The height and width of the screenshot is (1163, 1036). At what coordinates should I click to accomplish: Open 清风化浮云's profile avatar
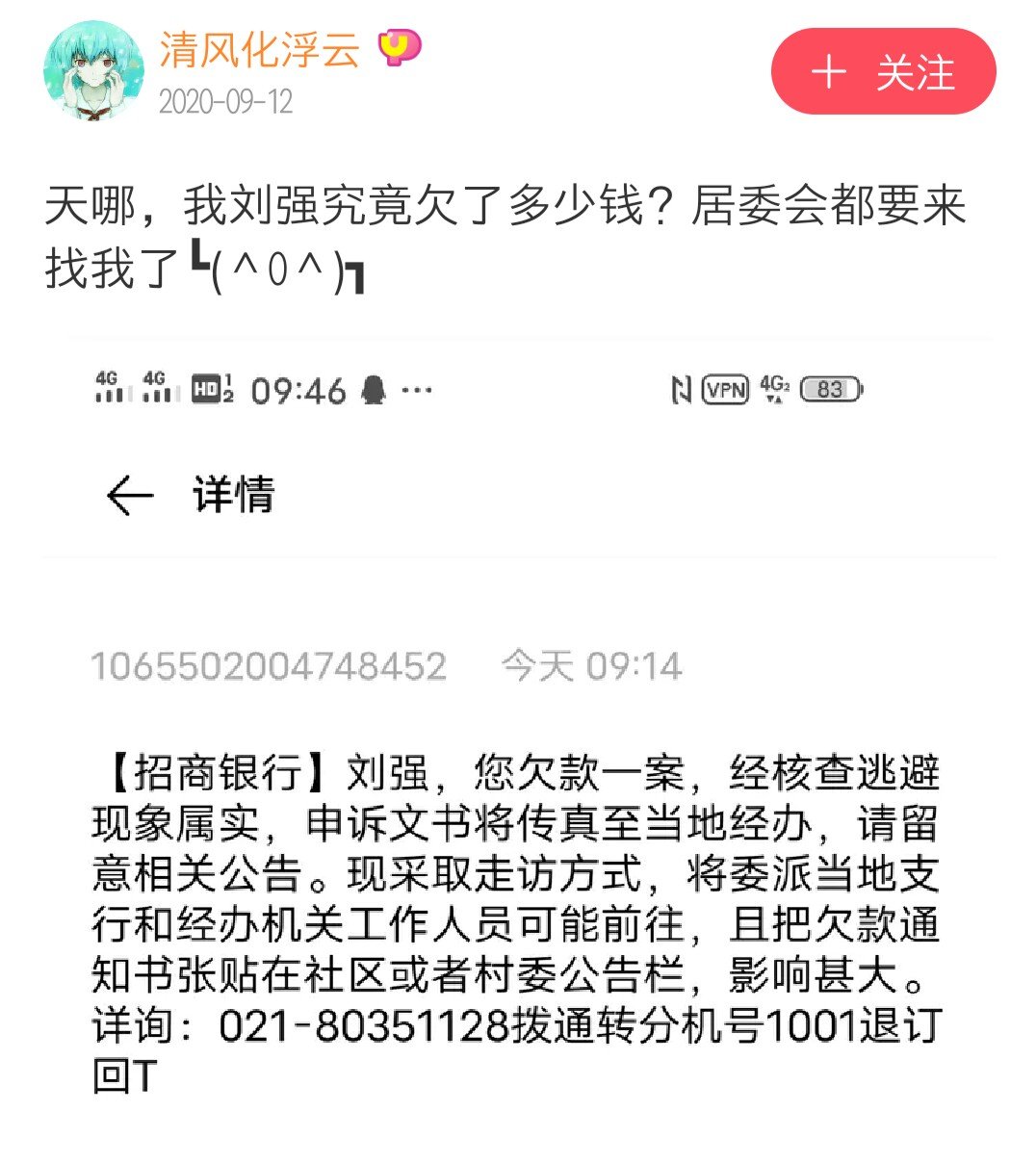pyautogui.click(x=92, y=71)
